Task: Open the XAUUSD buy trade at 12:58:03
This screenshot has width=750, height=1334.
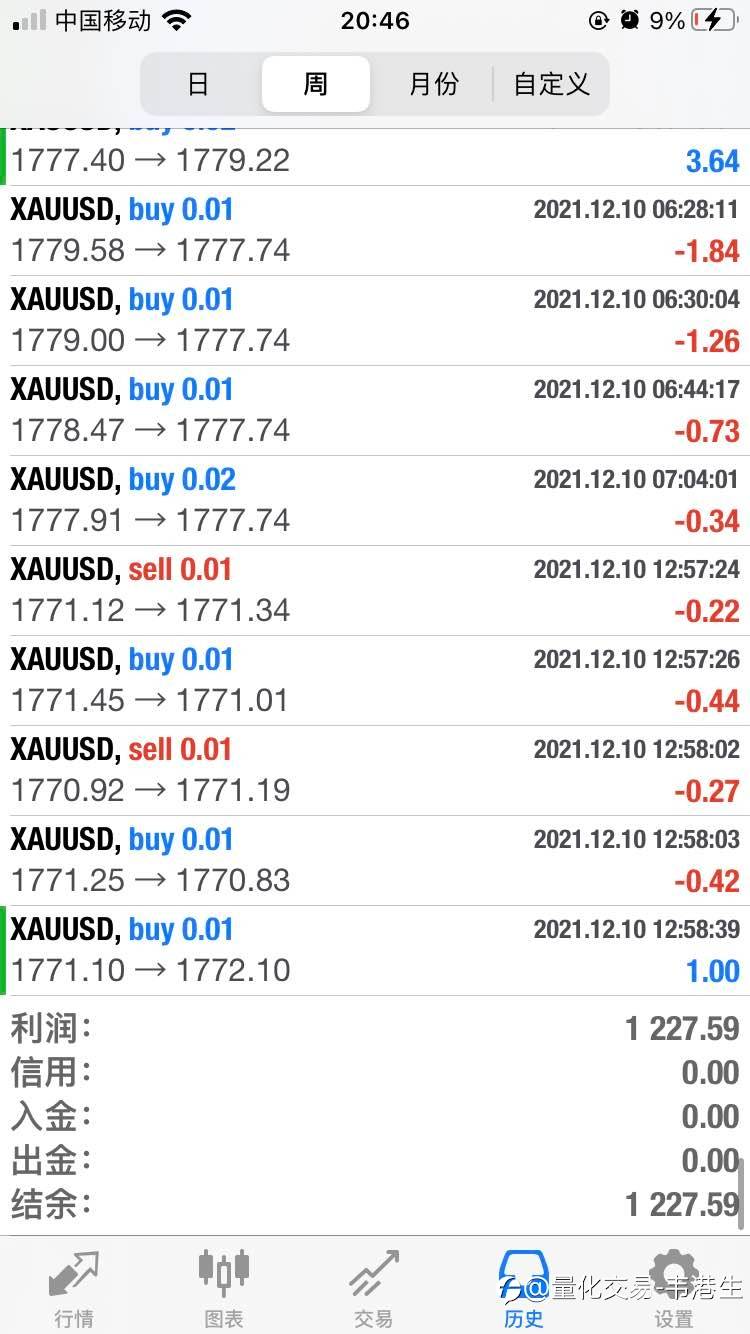Action: click(375, 861)
